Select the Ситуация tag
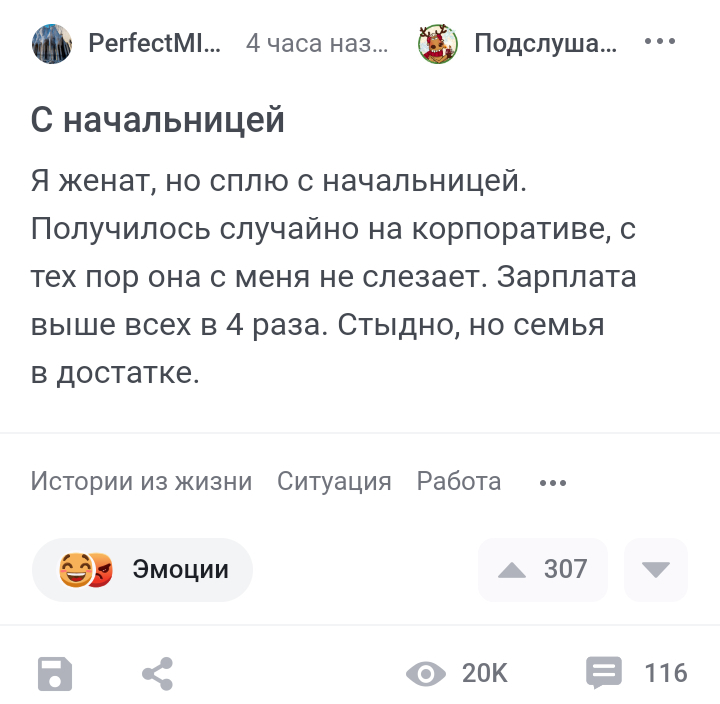Image resolution: width=720 pixels, height=704 pixels. coord(334,481)
